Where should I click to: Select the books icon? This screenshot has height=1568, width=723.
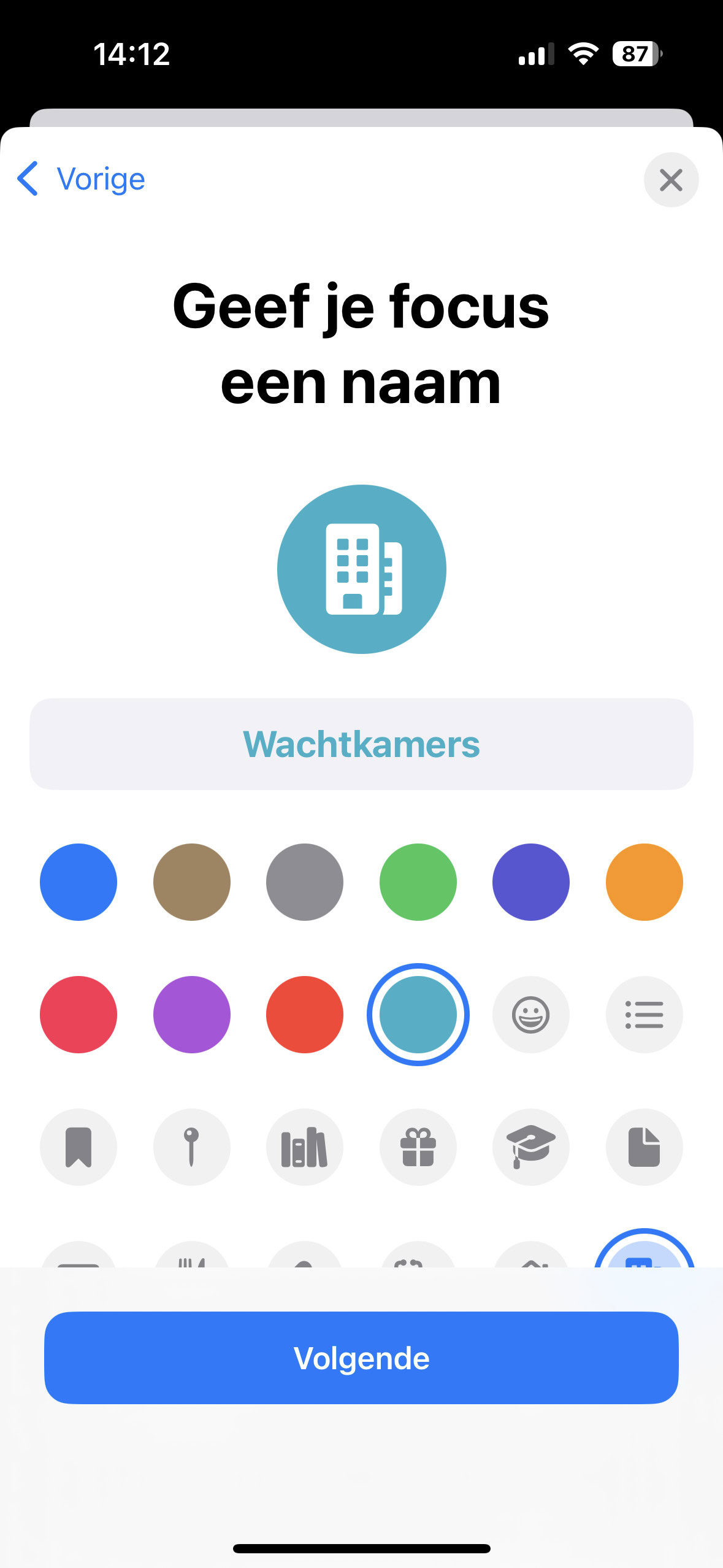click(305, 1147)
